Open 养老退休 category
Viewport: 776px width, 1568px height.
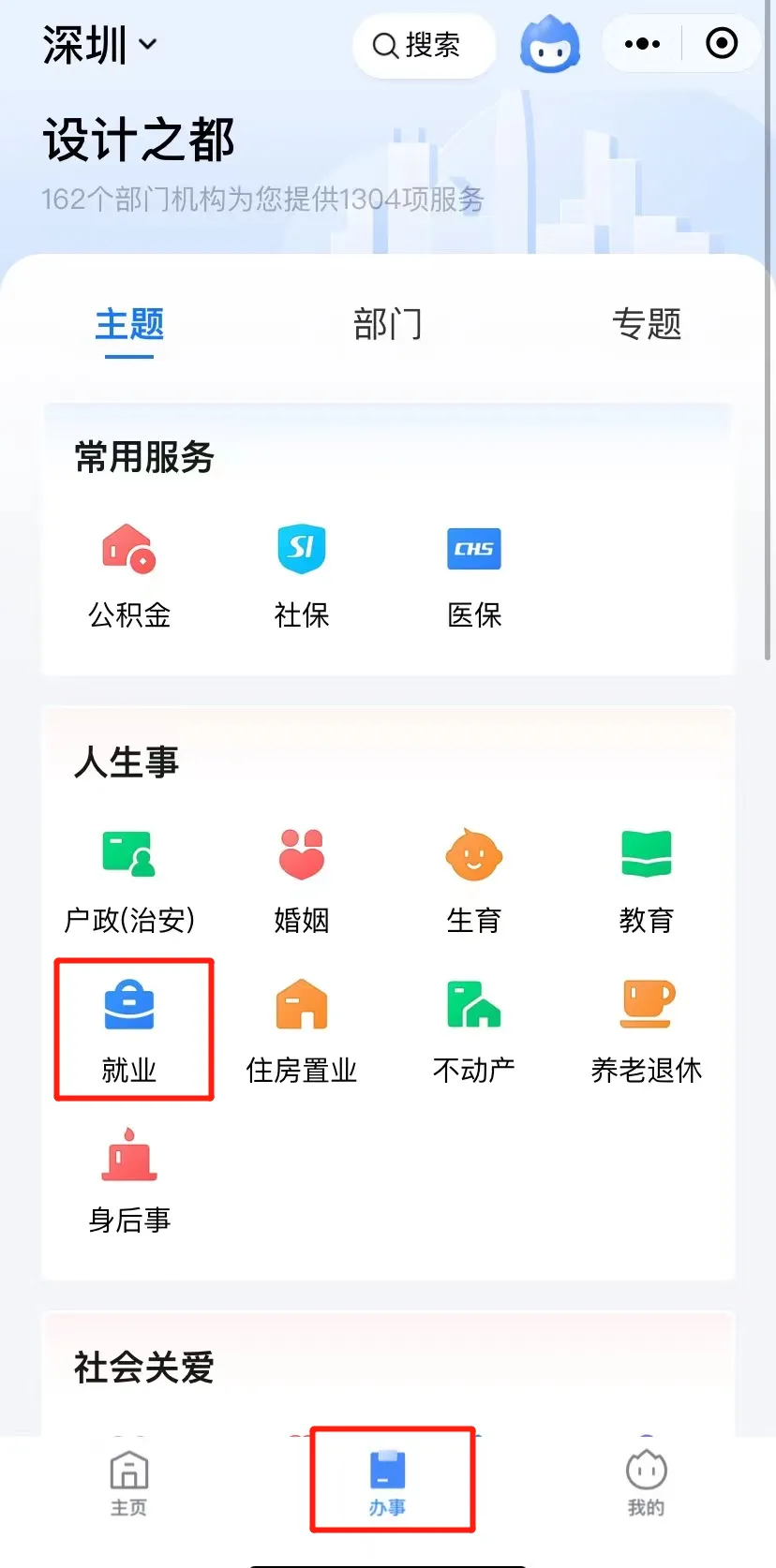pos(646,1030)
